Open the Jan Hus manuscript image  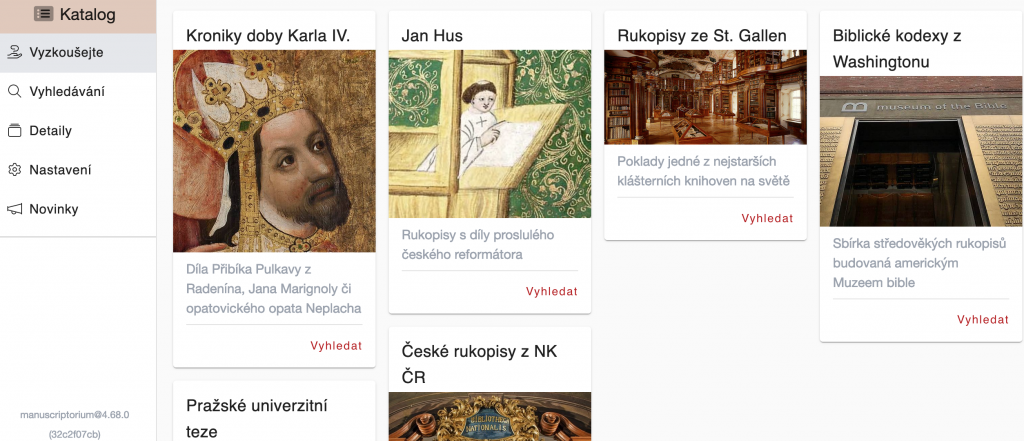(489, 133)
